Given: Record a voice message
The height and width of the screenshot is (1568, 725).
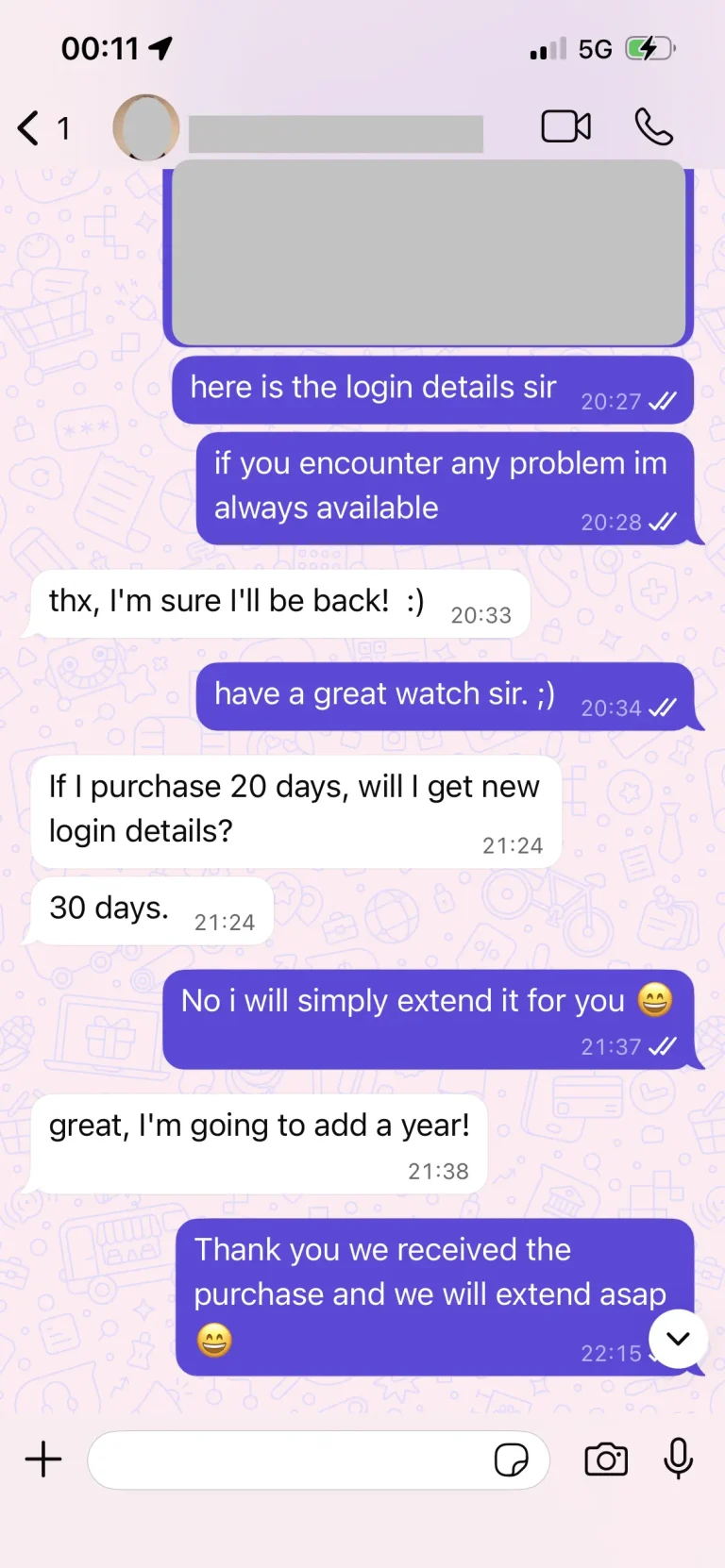Looking at the screenshot, I should (x=678, y=1460).
